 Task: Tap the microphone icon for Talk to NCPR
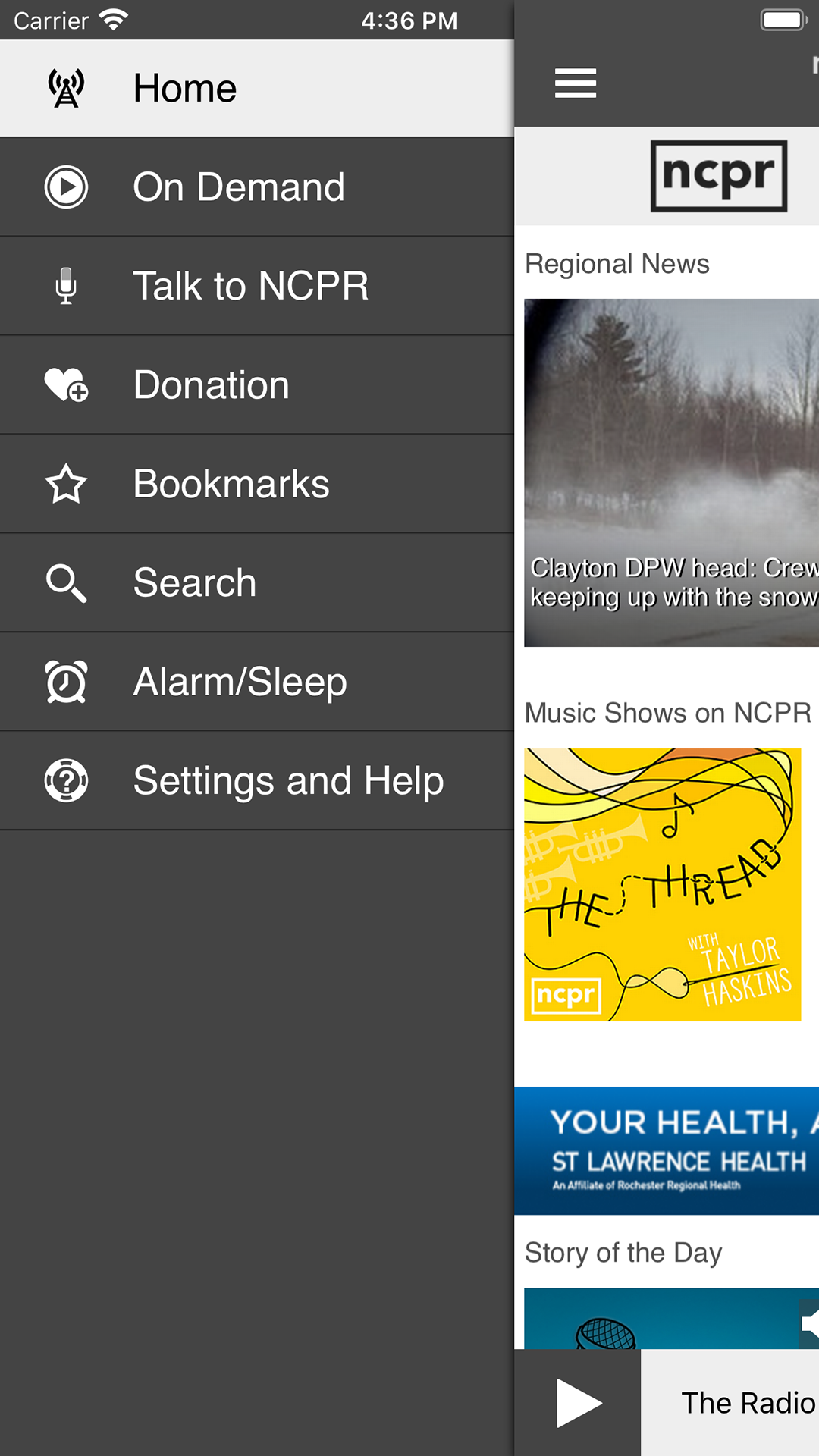[x=66, y=285]
